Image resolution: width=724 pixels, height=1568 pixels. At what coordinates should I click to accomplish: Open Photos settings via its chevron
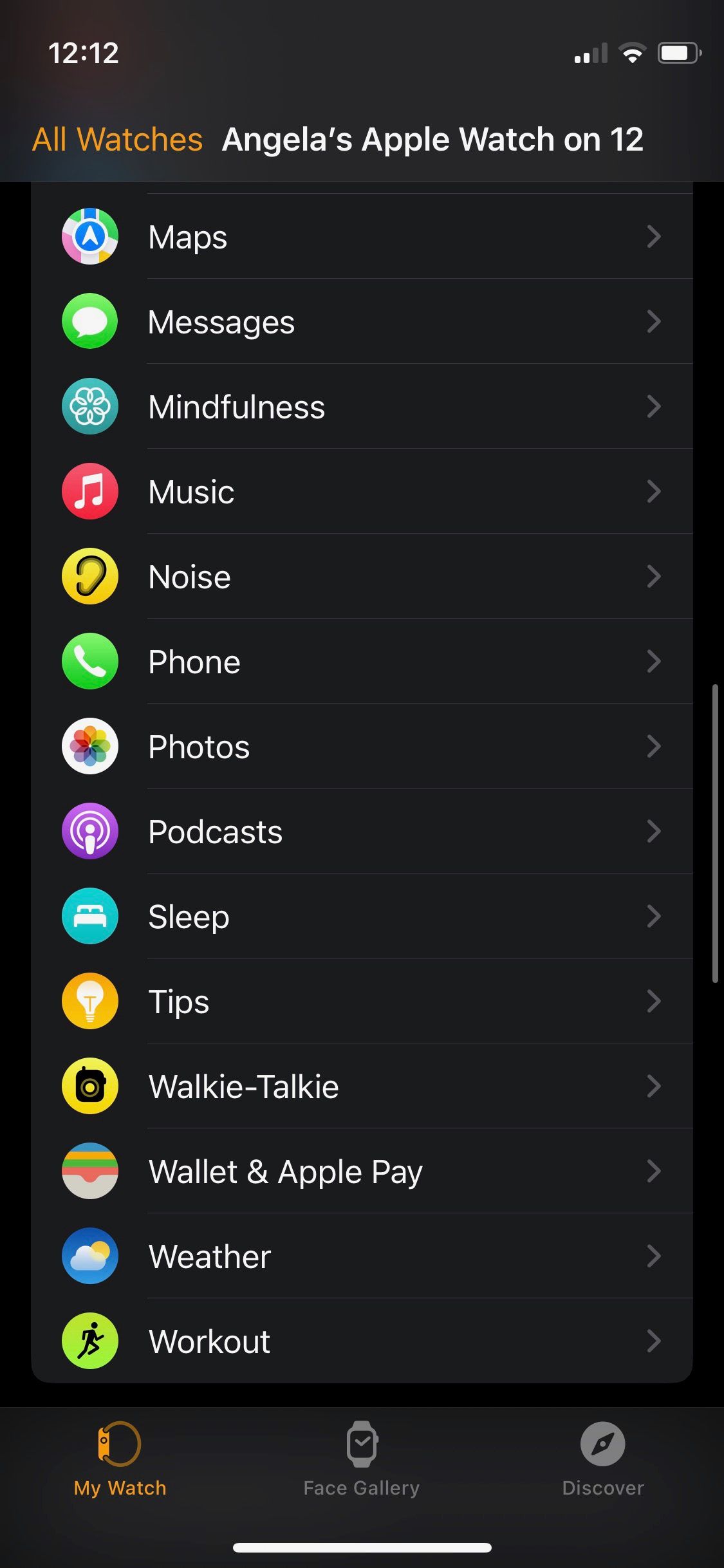654,747
